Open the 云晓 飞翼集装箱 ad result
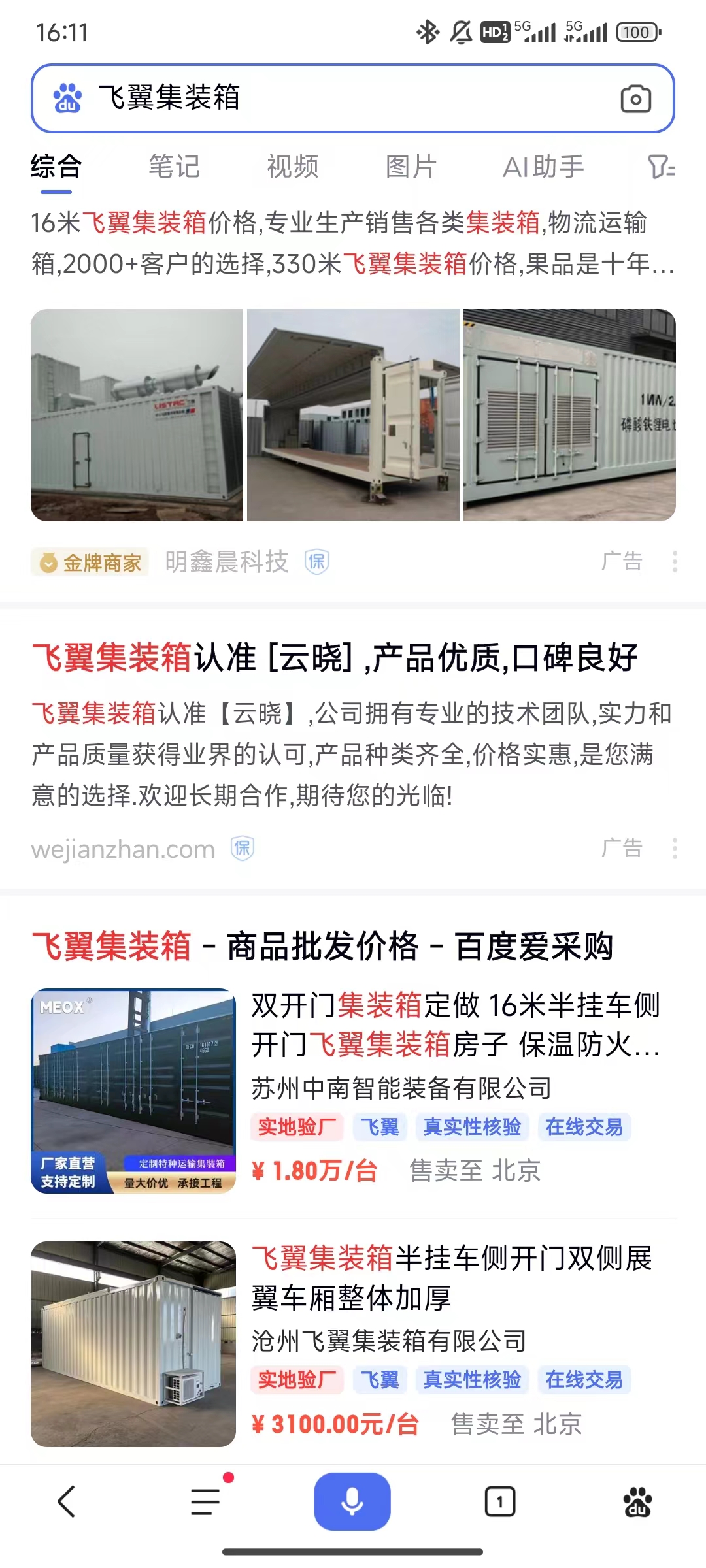This screenshot has height=1568, width=706. click(x=335, y=657)
